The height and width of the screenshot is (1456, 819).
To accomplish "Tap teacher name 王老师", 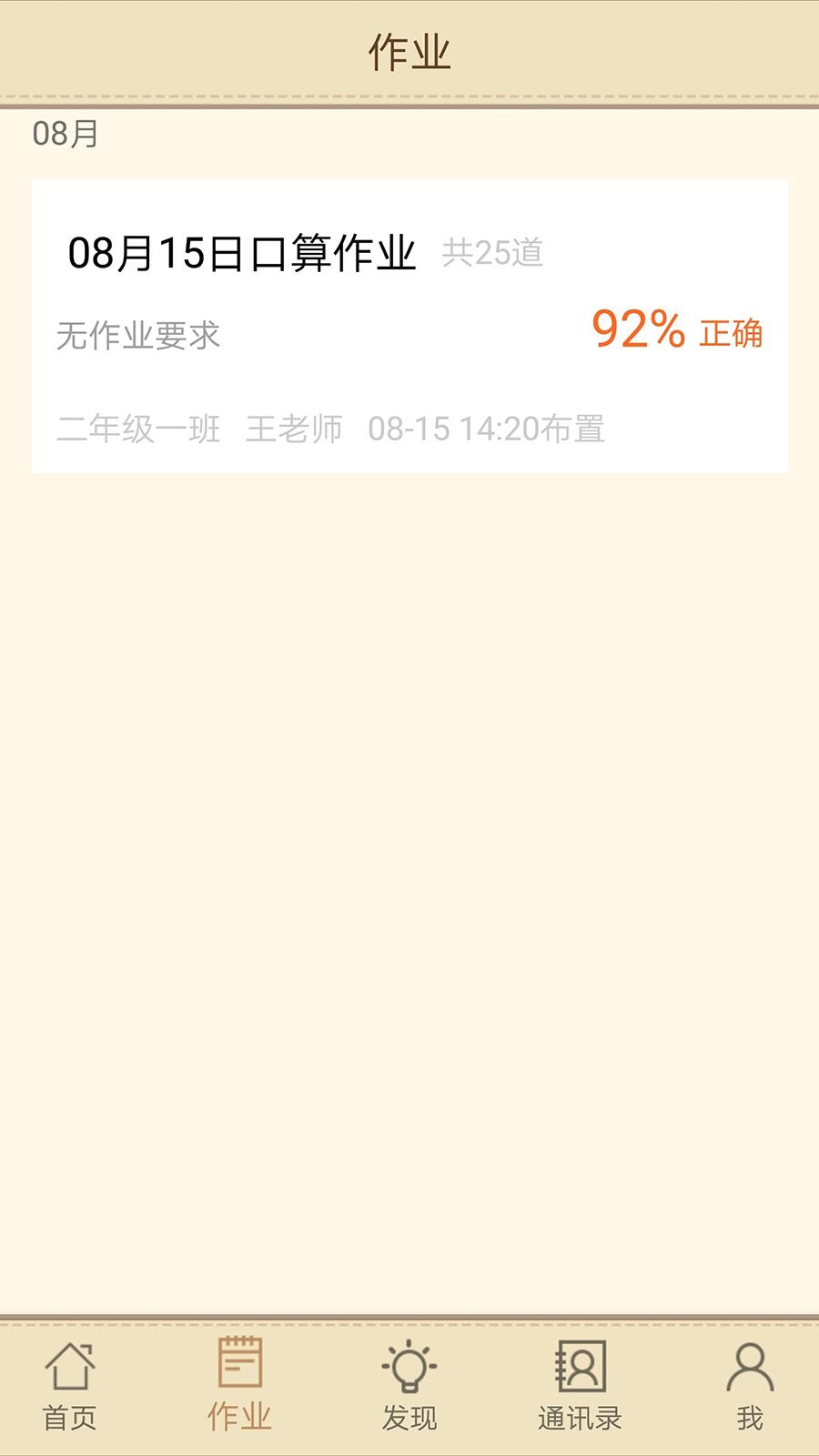I will tap(295, 430).
